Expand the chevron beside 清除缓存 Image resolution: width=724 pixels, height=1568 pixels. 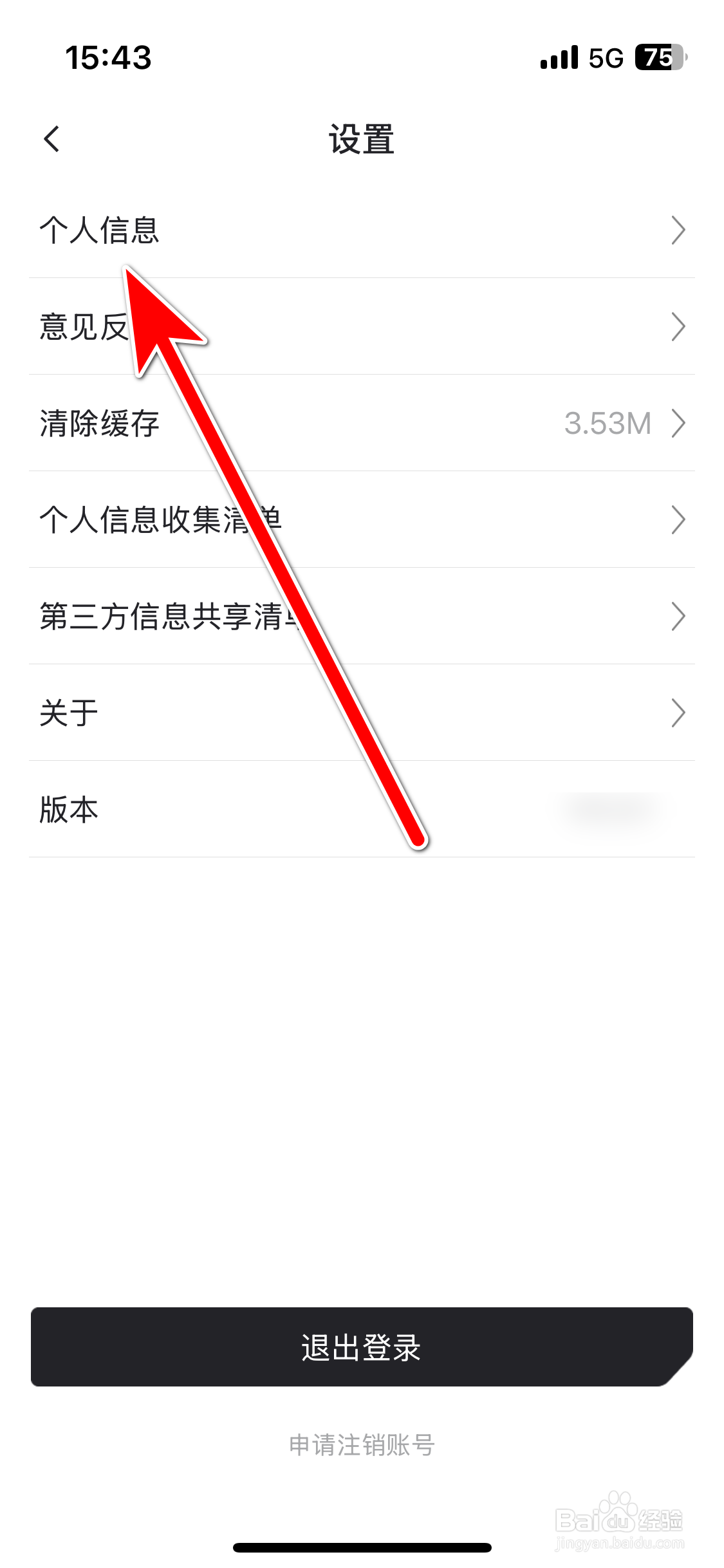click(x=680, y=423)
